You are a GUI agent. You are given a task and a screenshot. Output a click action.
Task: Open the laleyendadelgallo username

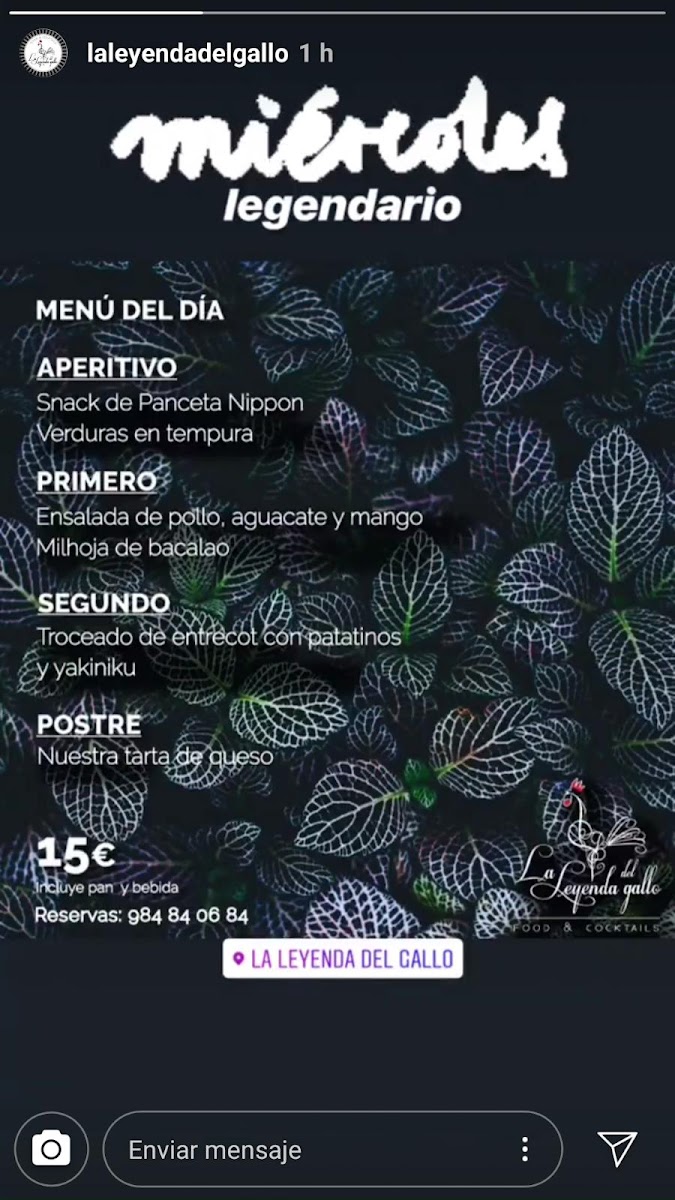pos(189,53)
